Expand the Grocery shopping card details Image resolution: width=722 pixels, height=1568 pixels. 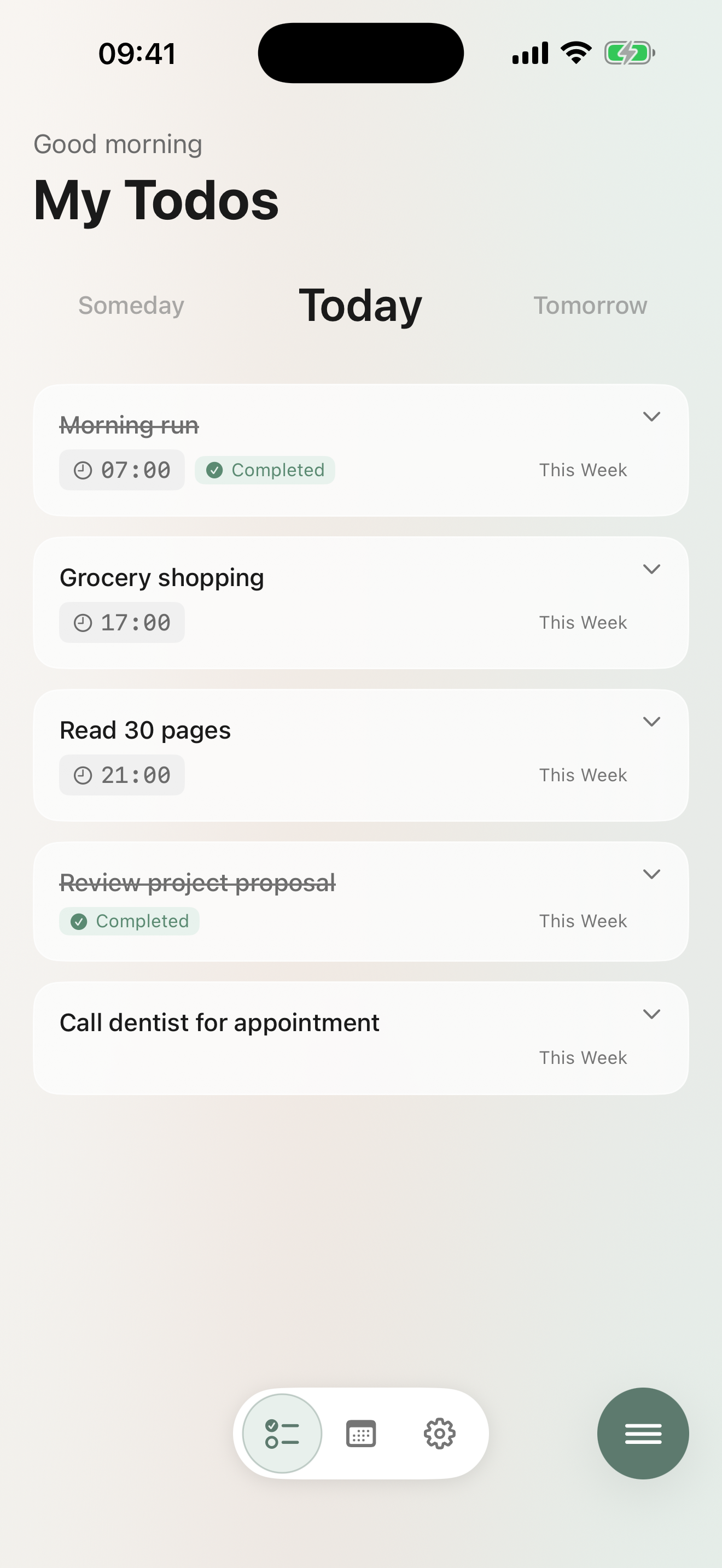[651, 569]
